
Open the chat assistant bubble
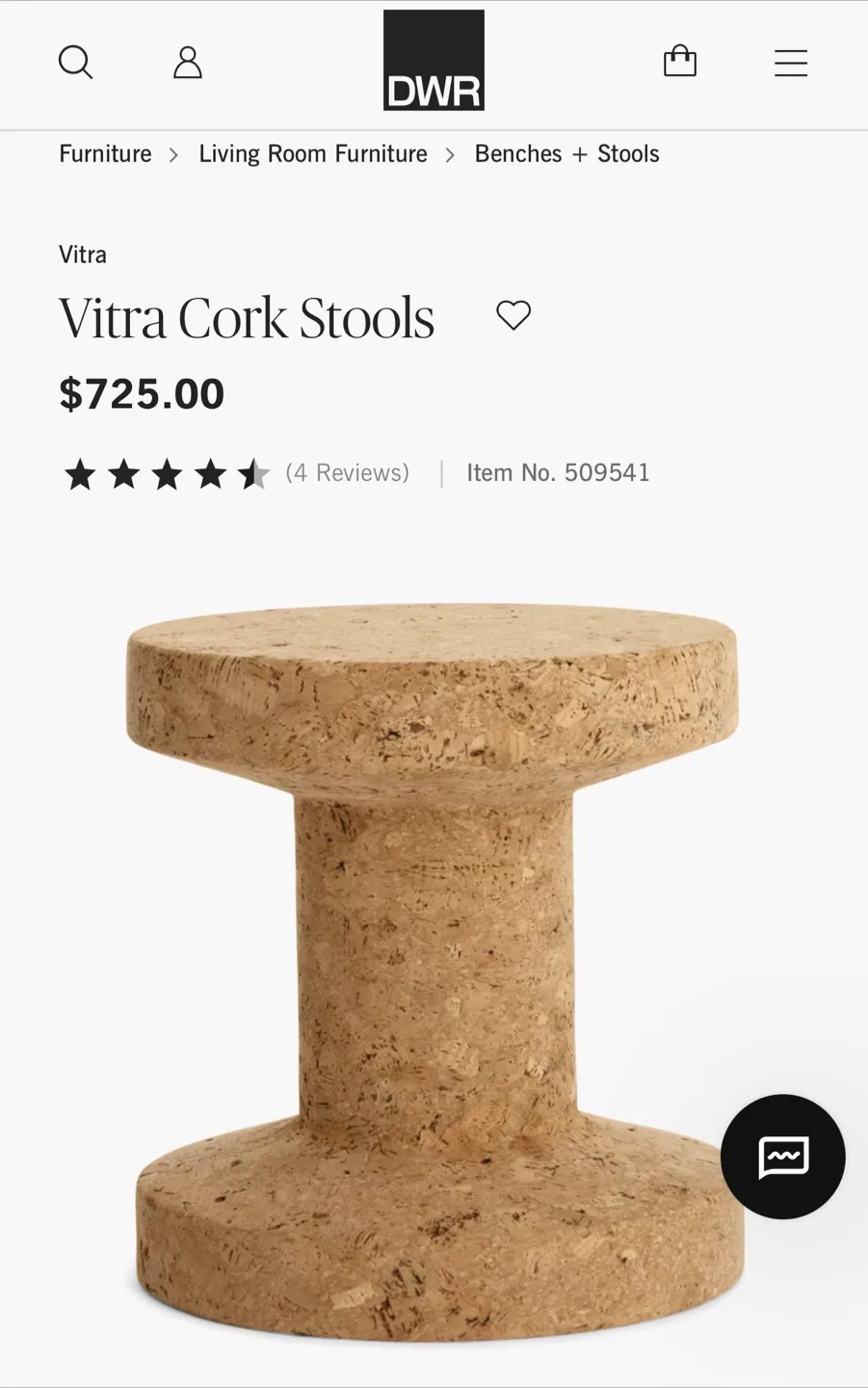click(x=782, y=1158)
